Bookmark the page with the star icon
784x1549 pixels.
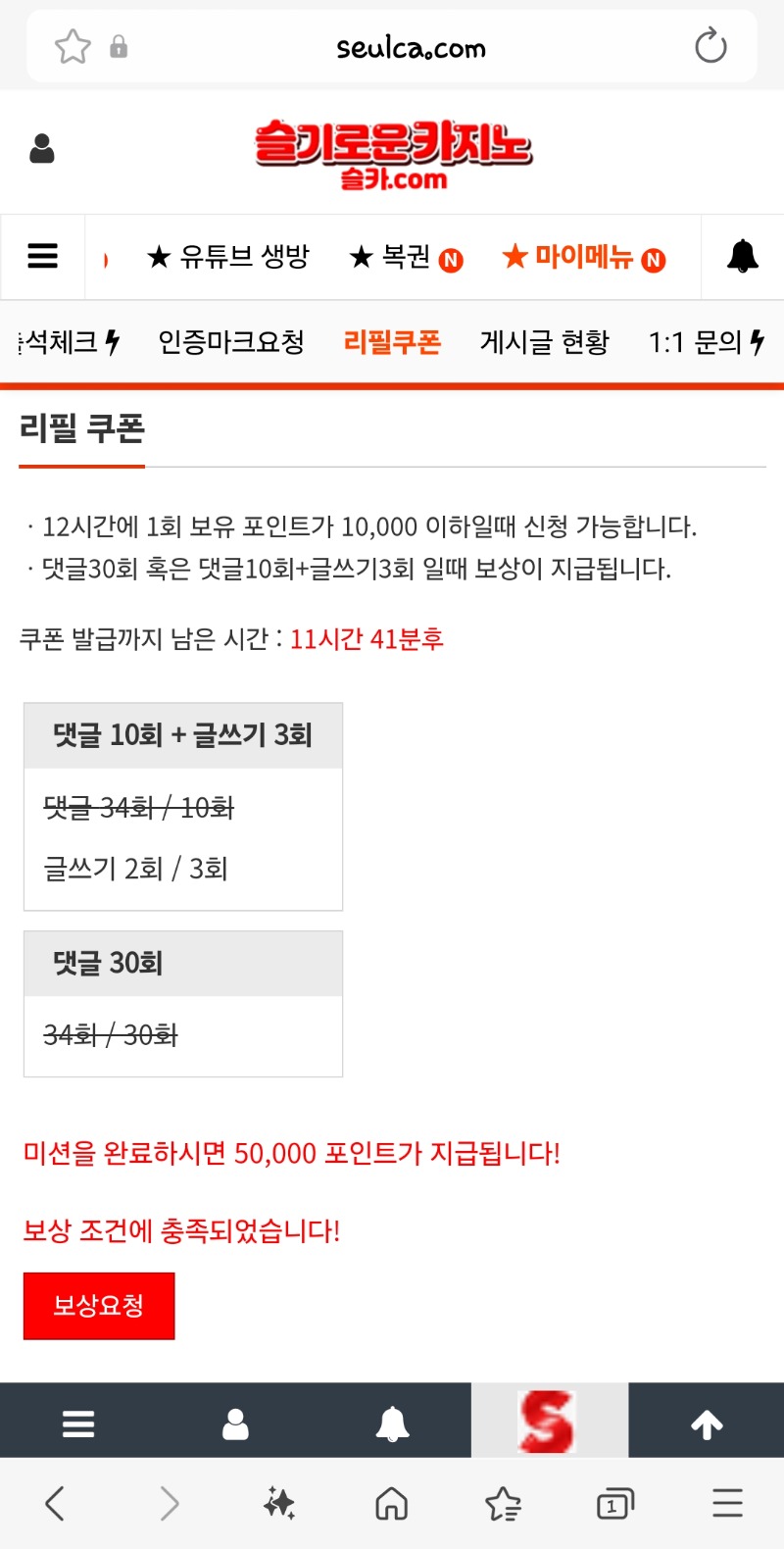(x=73, y=46)
